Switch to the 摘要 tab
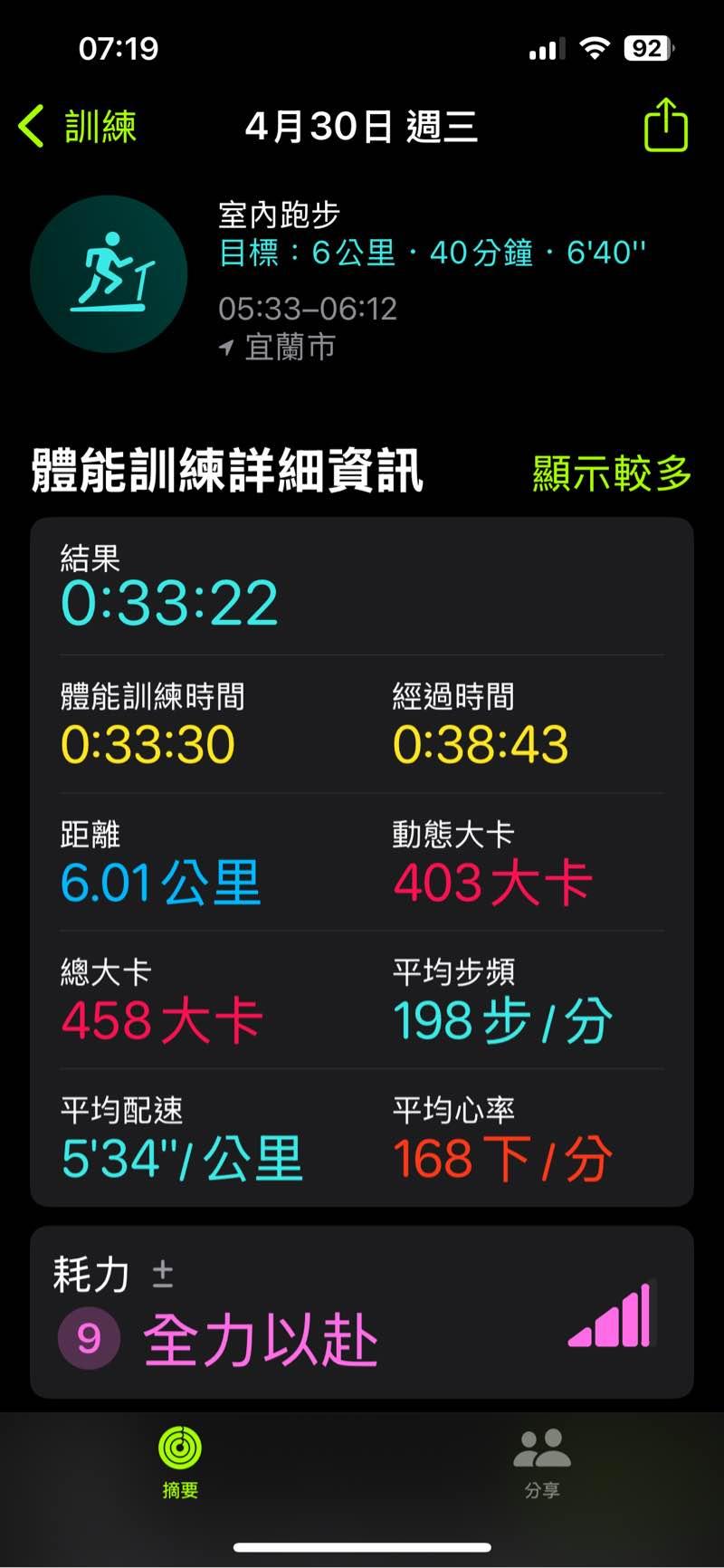 point(180,1462)
